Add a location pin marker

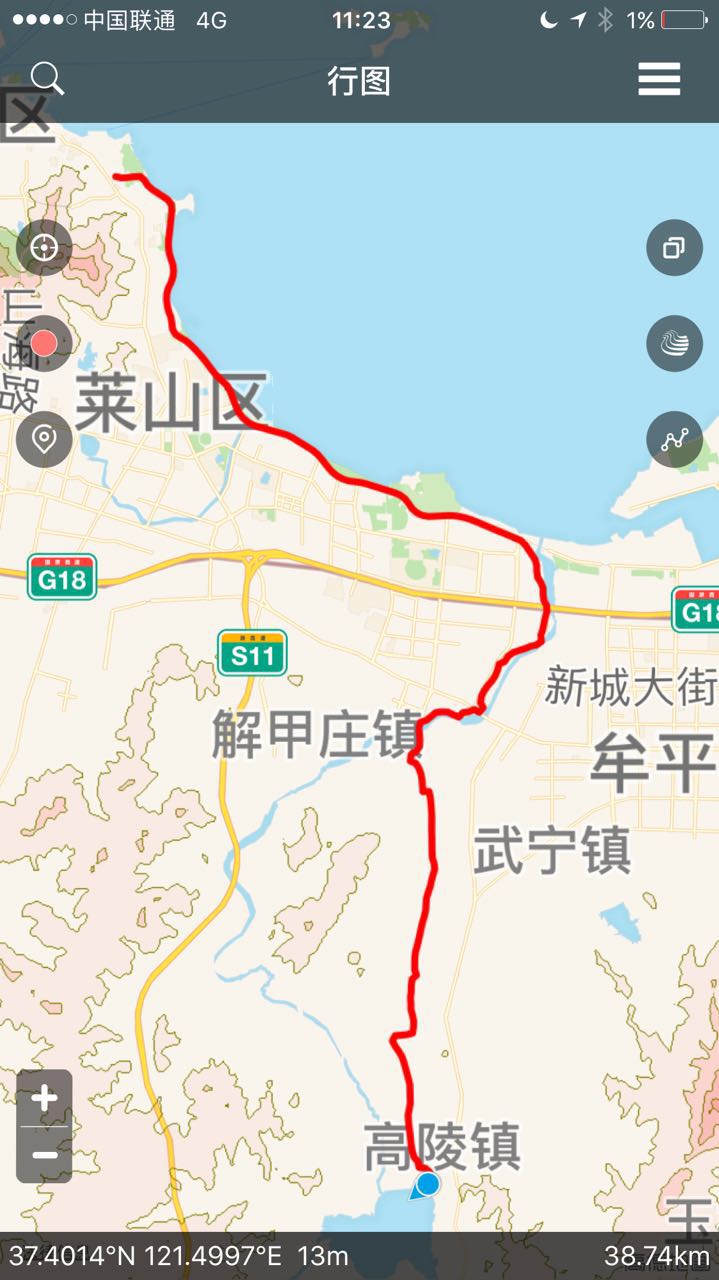pyautogui.click(x=44, y=439)
